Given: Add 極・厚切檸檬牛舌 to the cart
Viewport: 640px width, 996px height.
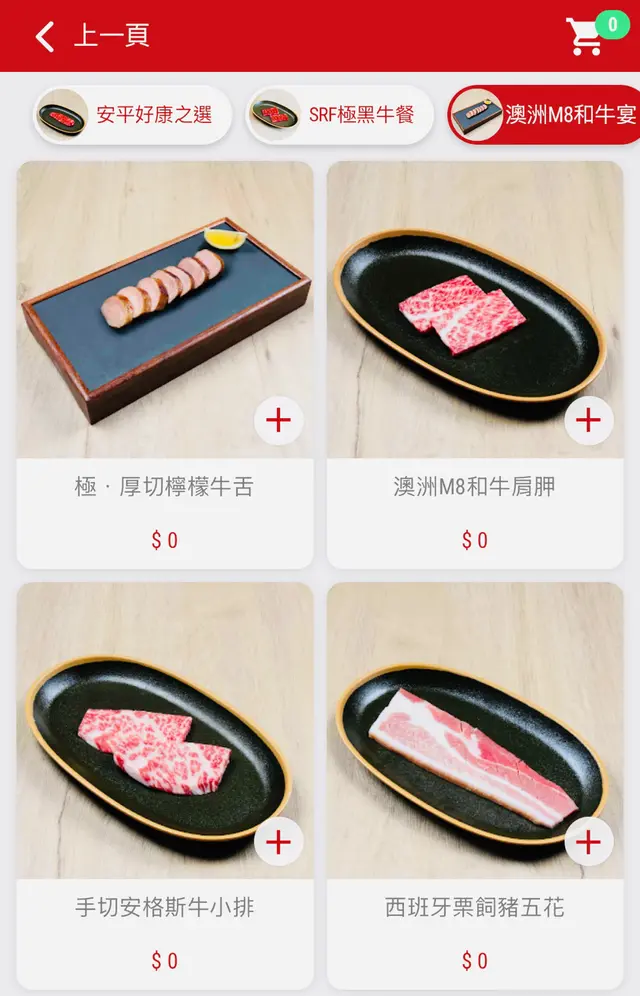Looking at the screenshot, I should pyautogui.click(x=278, y=420).
